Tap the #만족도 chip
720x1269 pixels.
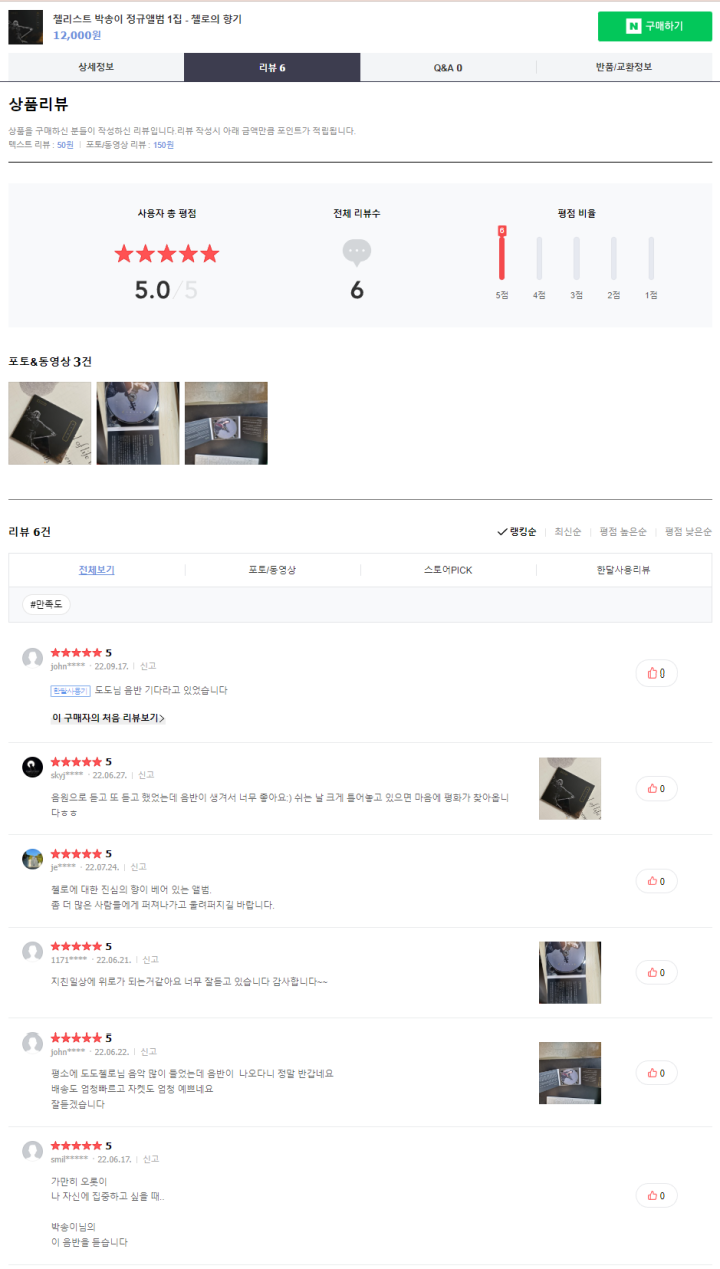tap(46, 604)
